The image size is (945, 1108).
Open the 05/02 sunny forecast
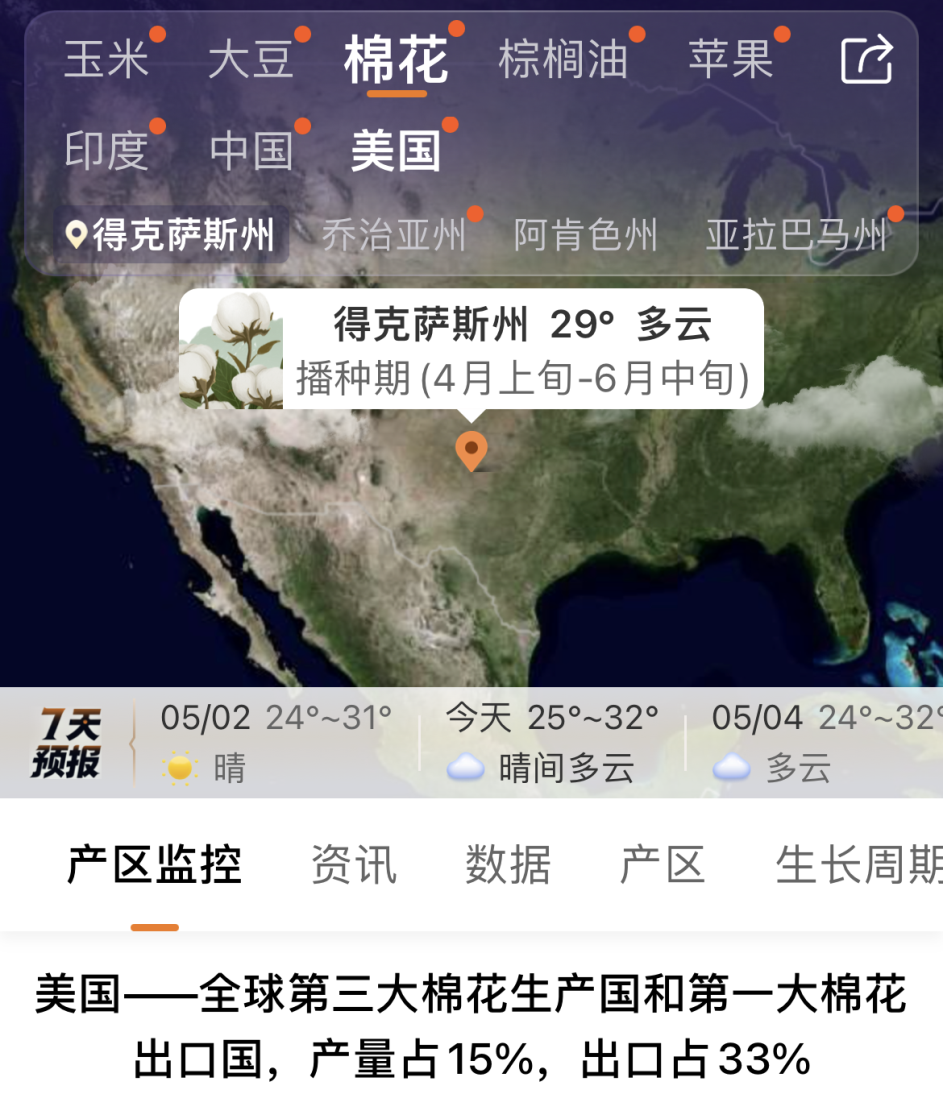pos(275,742)
